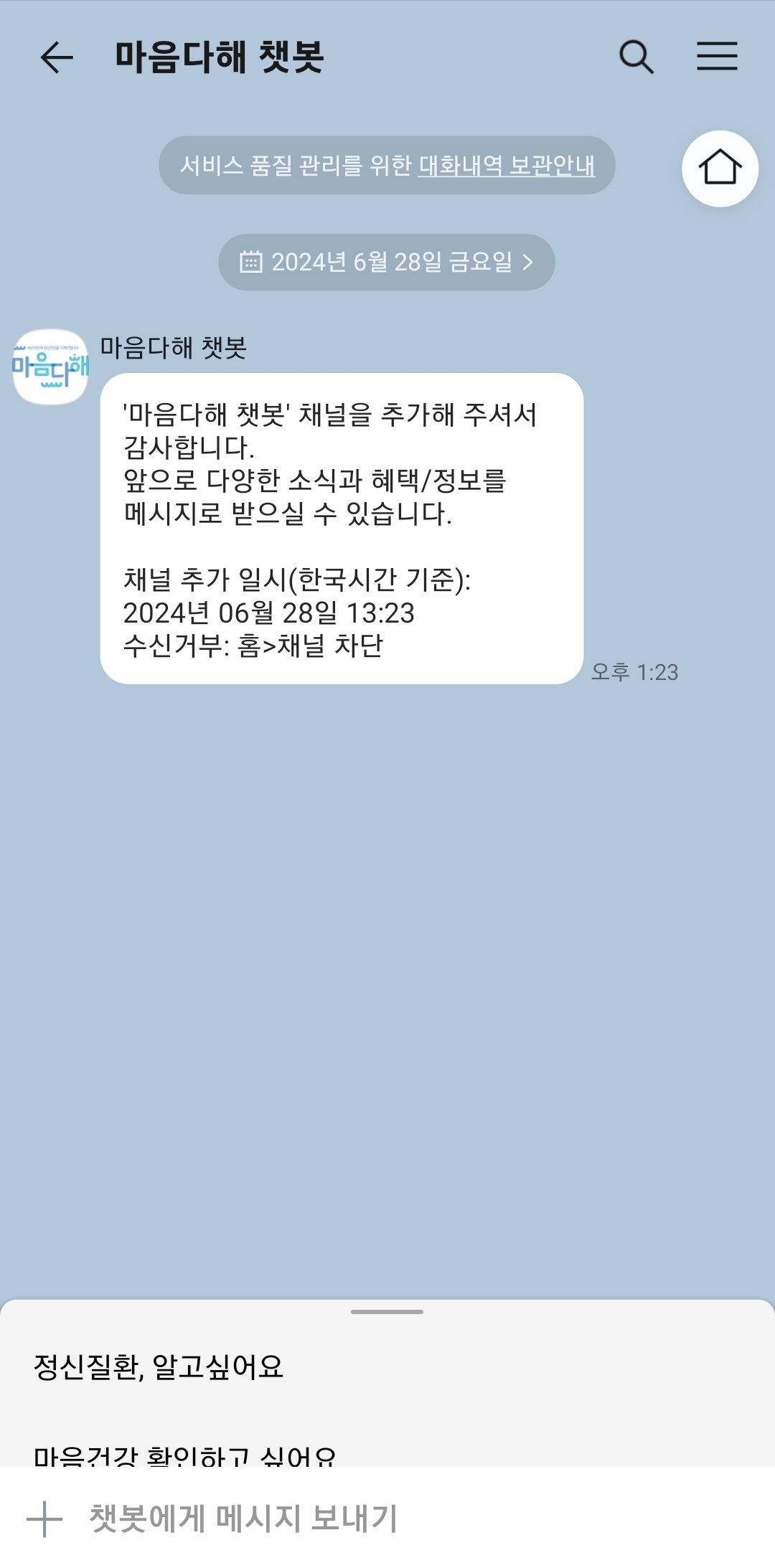Open the channel home button
The height and width of the screenshot is (1568, 775).
(720, 169)
